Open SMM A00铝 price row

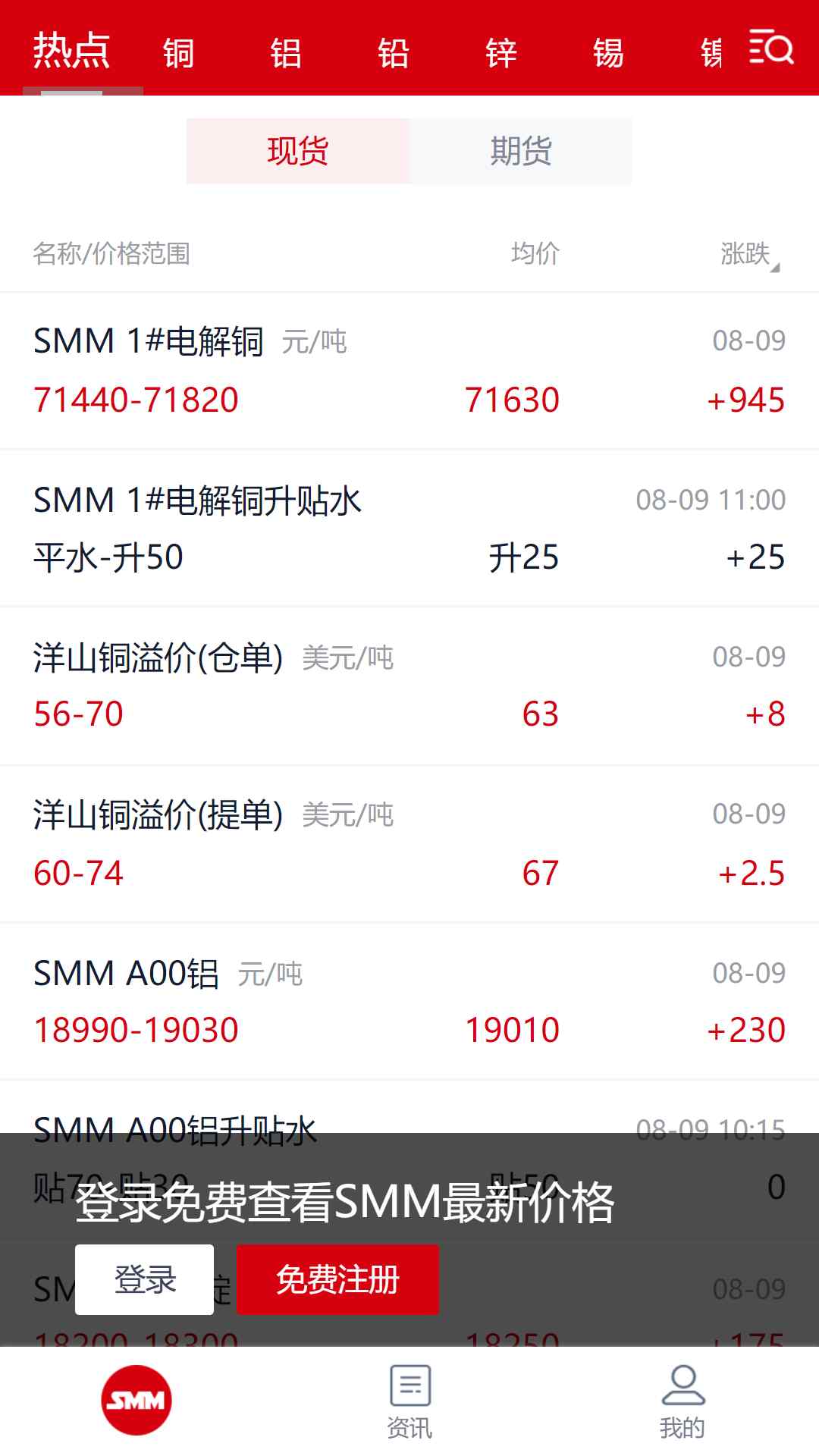[409, 1002]
